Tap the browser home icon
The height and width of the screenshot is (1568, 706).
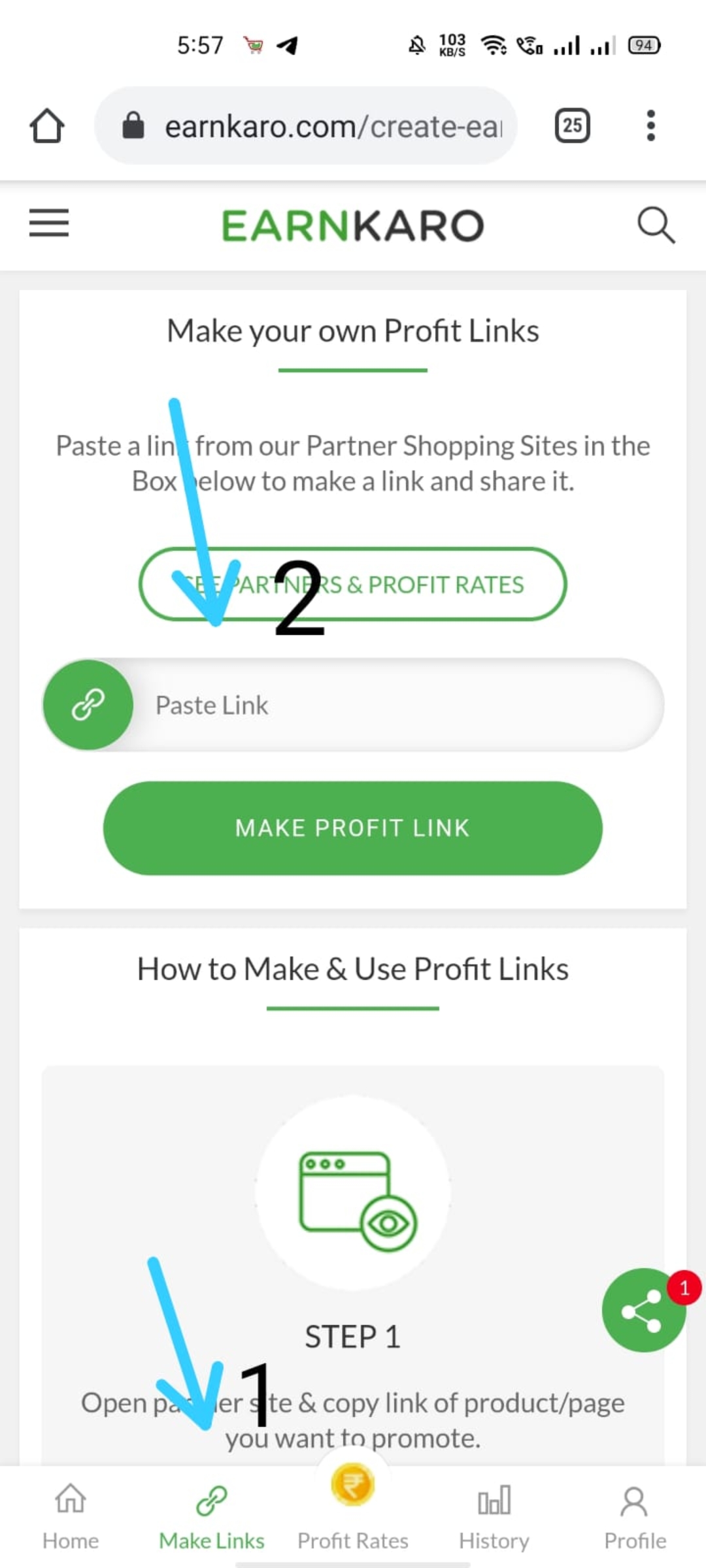point(47,125)
